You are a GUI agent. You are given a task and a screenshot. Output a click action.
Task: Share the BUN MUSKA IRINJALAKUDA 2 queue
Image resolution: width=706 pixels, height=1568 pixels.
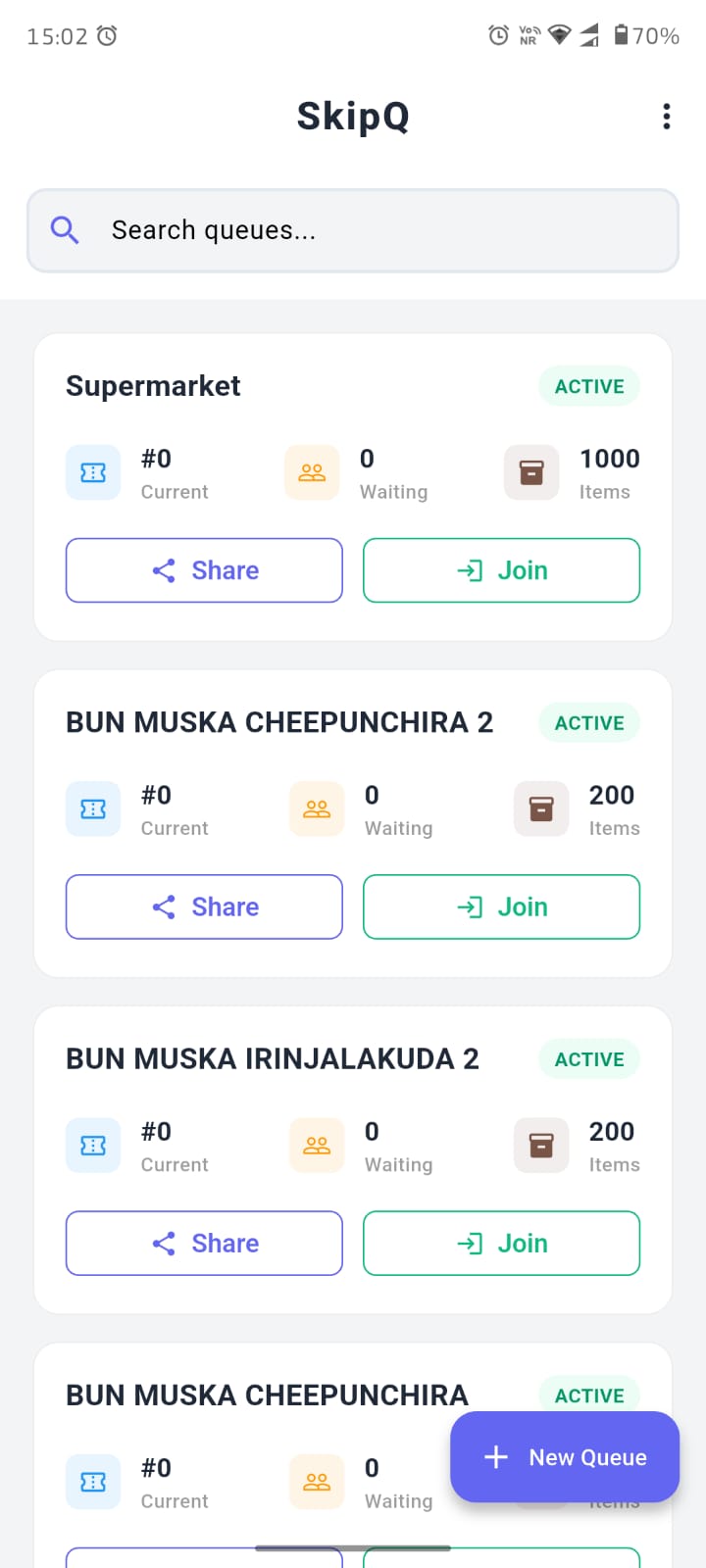[x=204, y=1243]
